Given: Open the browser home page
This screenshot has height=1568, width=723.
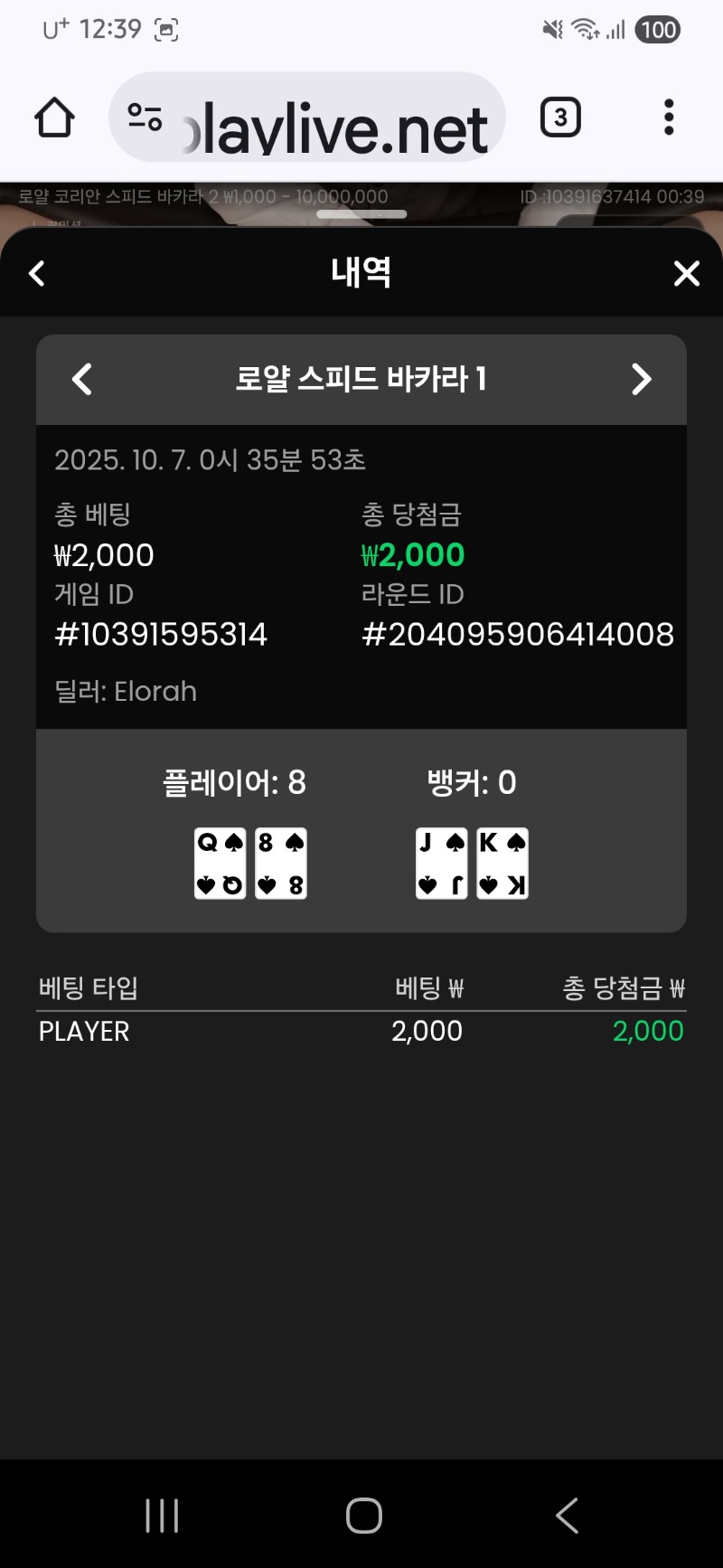Looking at the screenshot, I should pos(54,118).
